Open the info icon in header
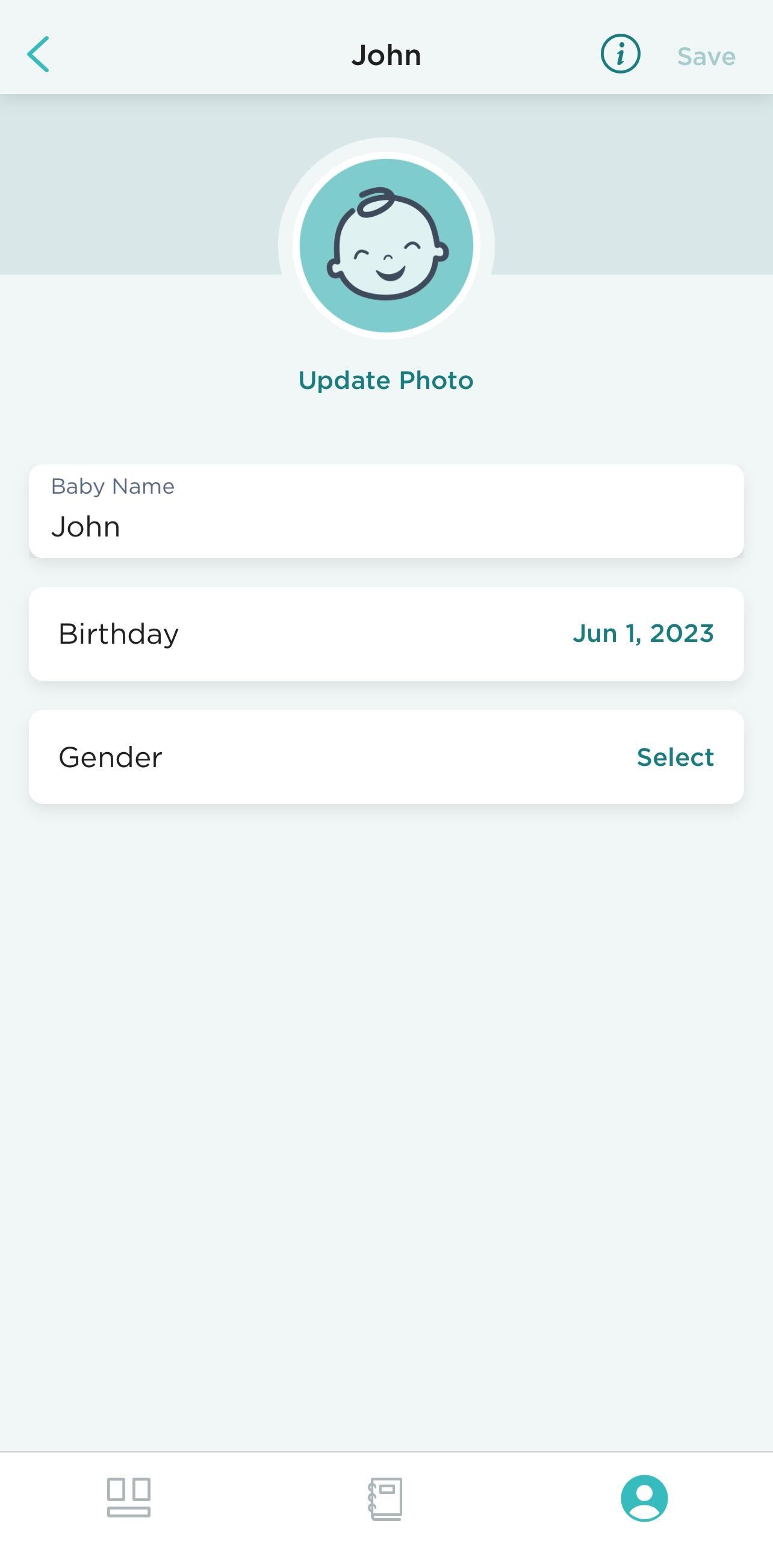The height and width of the screenshot is (1568, 773). pos(620,54)
